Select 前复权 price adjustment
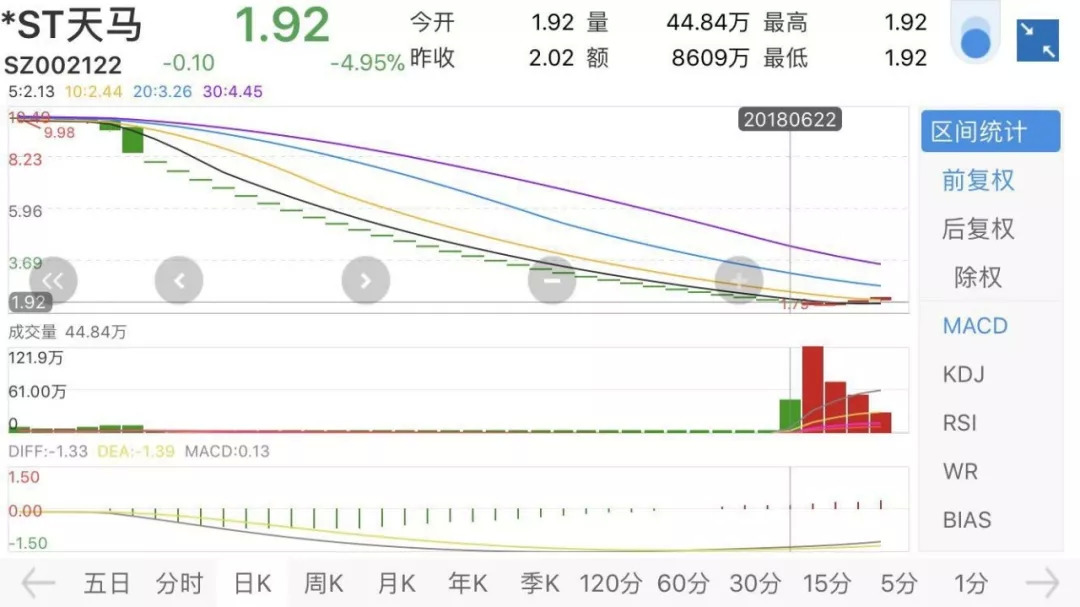Image resolution: width=1080 pixels, height=607 pixels. click(978, 181)
